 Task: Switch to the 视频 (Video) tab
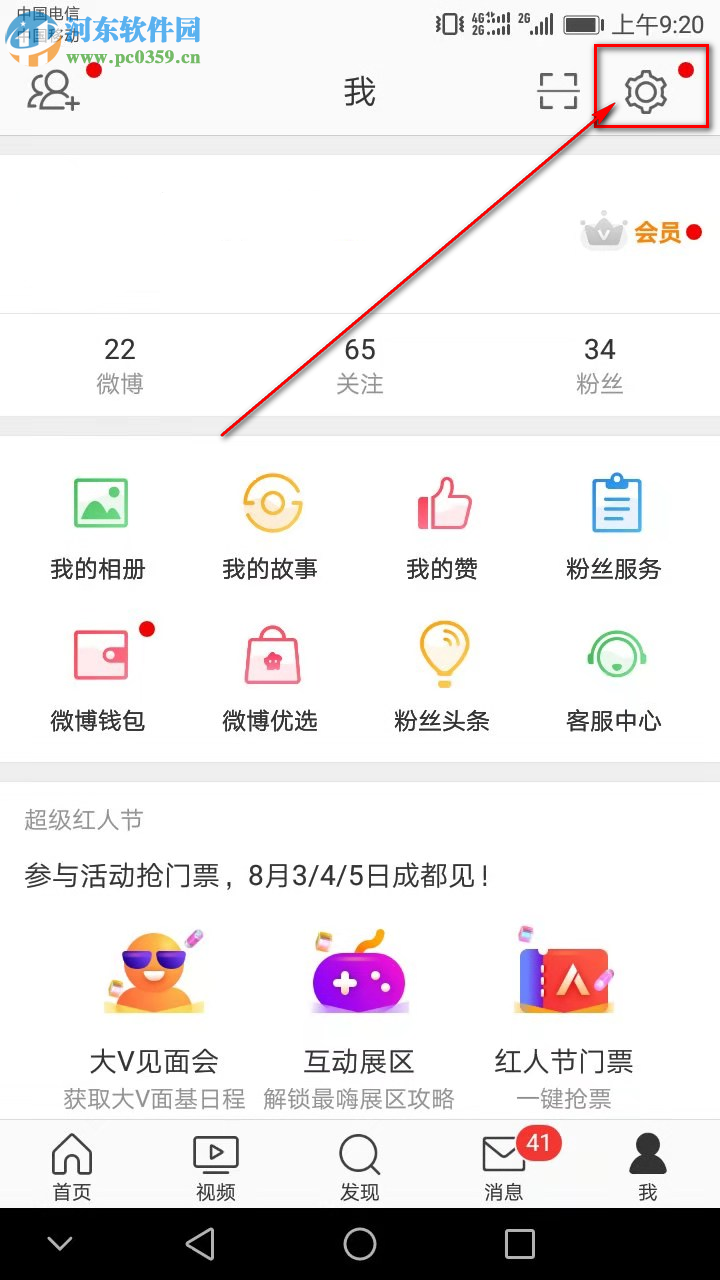point(215,1165)
